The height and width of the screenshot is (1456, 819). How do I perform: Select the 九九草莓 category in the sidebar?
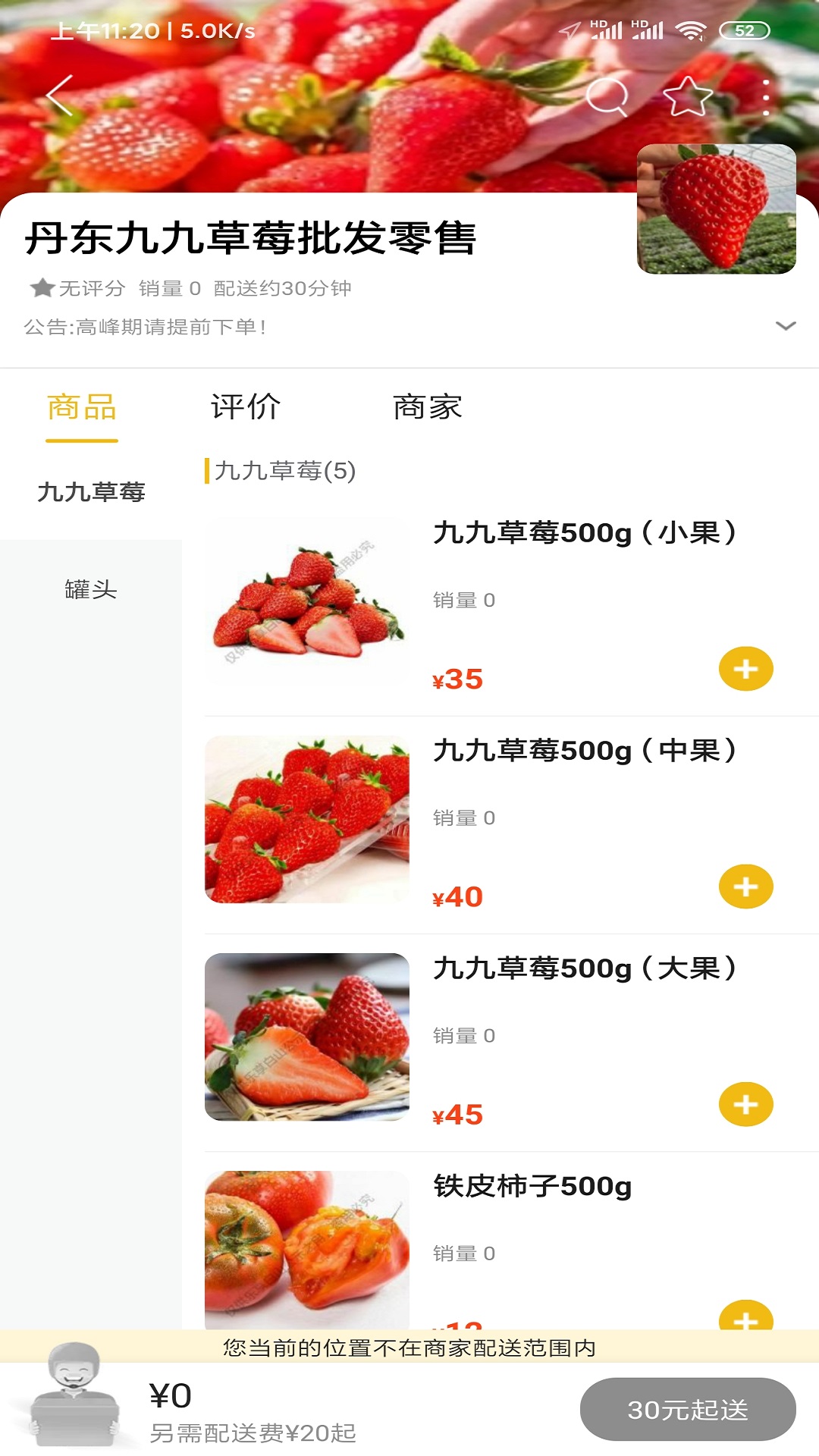[x=91, y=491]
